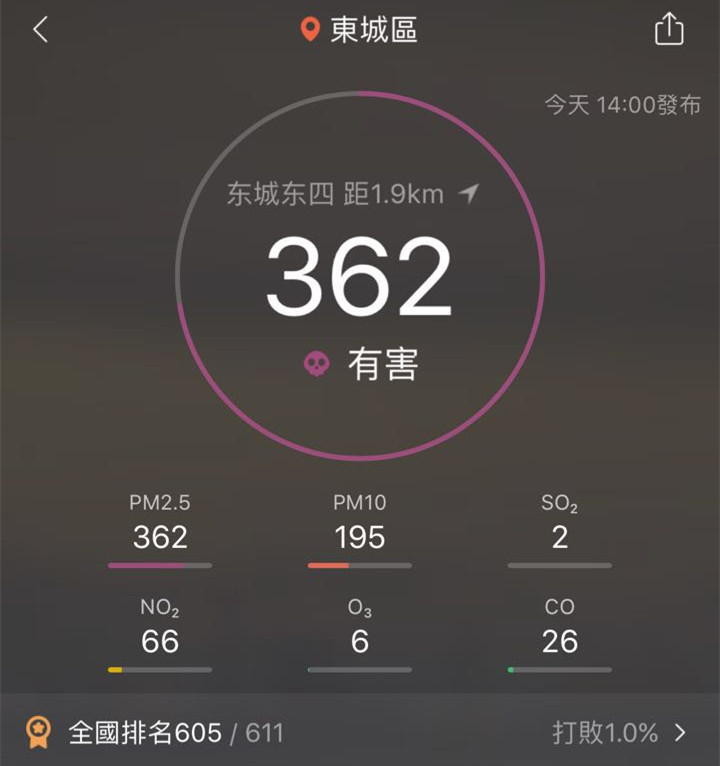This screenshot has width=720, height=766.
Task: Tap the 东城东四 station navigation arrow
Action: pyautogui.click(x=468, y=194)
